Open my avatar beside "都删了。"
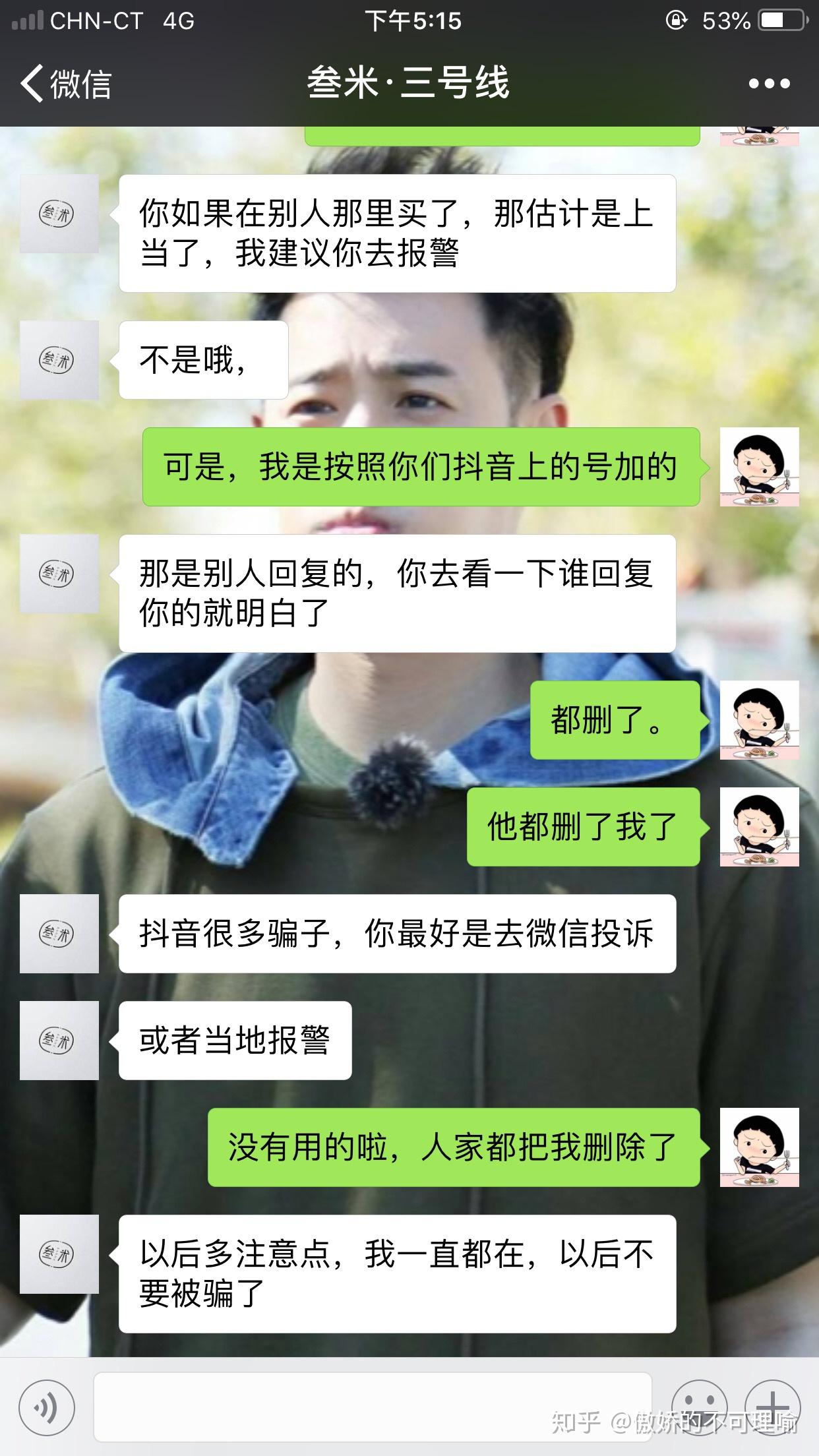The height and width of the screenshot is (1456, 819). (759, 720)
